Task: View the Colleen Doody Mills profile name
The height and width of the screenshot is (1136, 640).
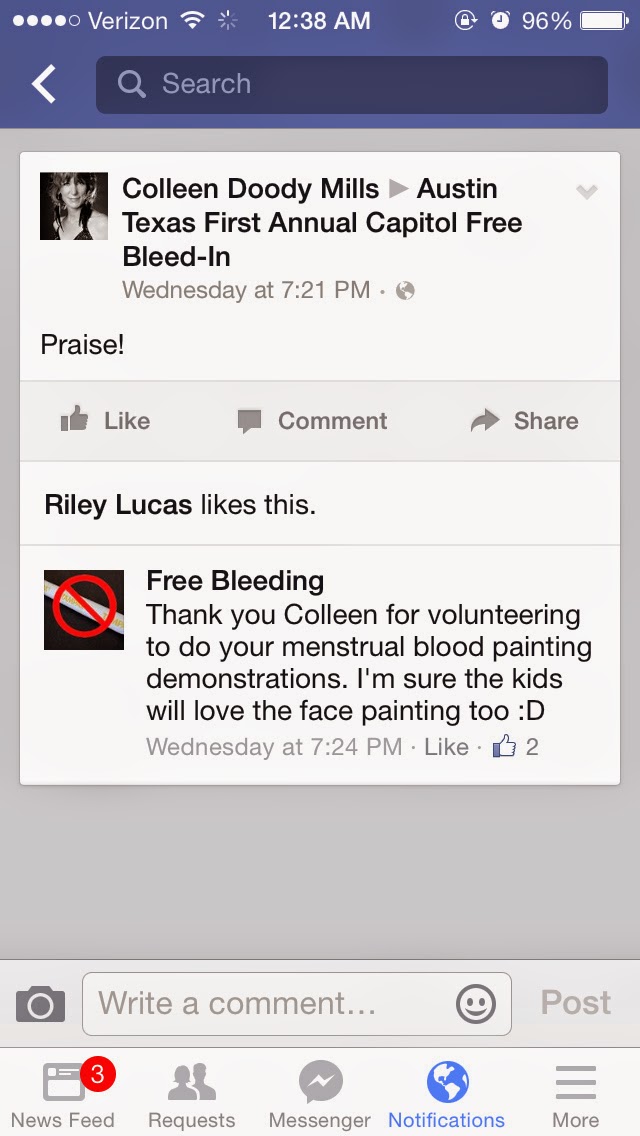Action: pyautogui.click(x=250, y=189)
